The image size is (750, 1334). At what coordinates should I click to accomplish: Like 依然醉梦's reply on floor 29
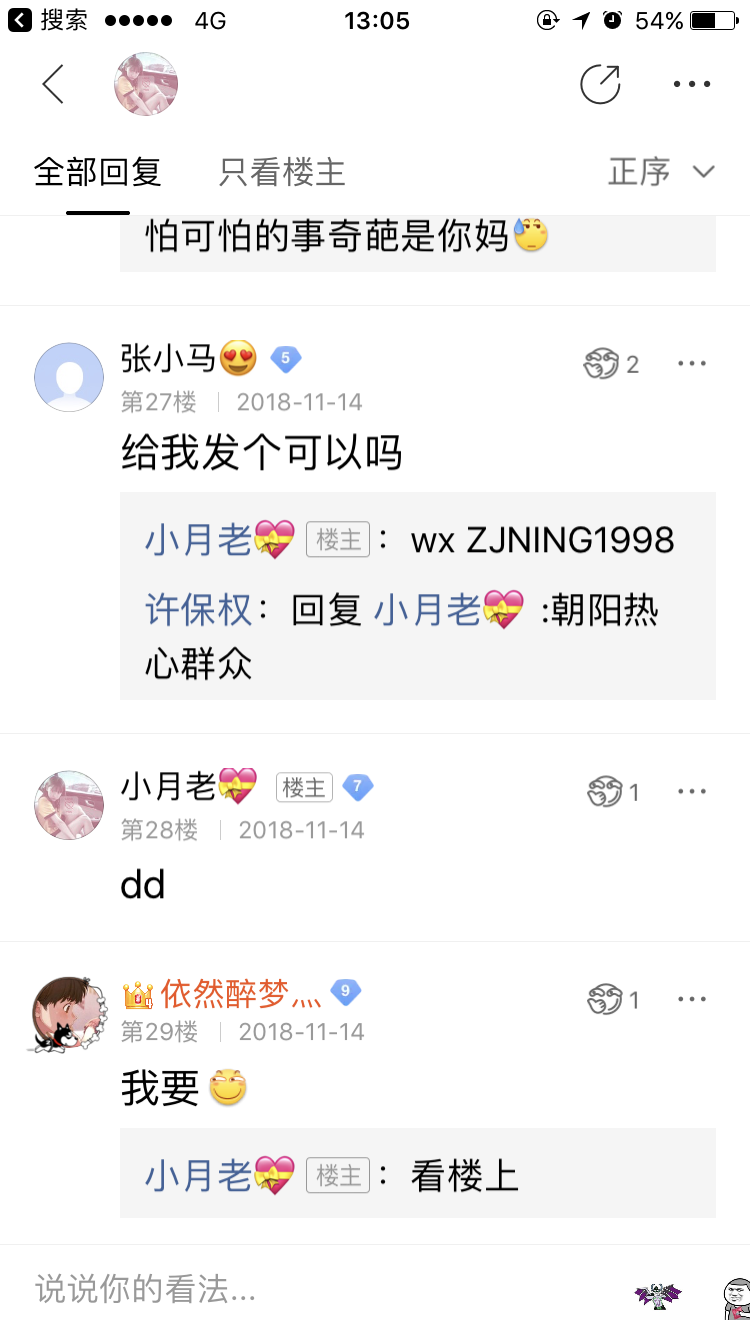[613, 999]
